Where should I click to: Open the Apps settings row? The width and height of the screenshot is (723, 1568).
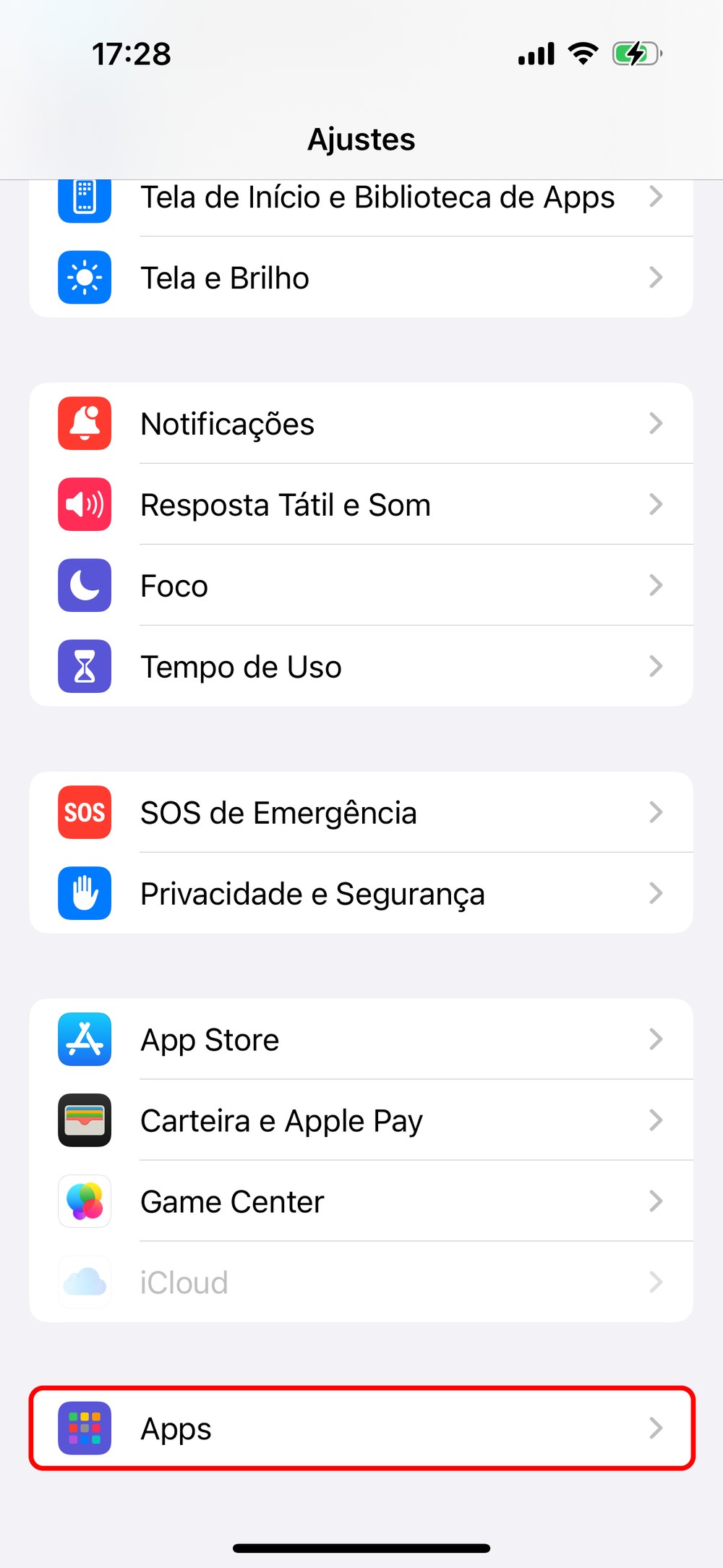tap(361, 1428)
